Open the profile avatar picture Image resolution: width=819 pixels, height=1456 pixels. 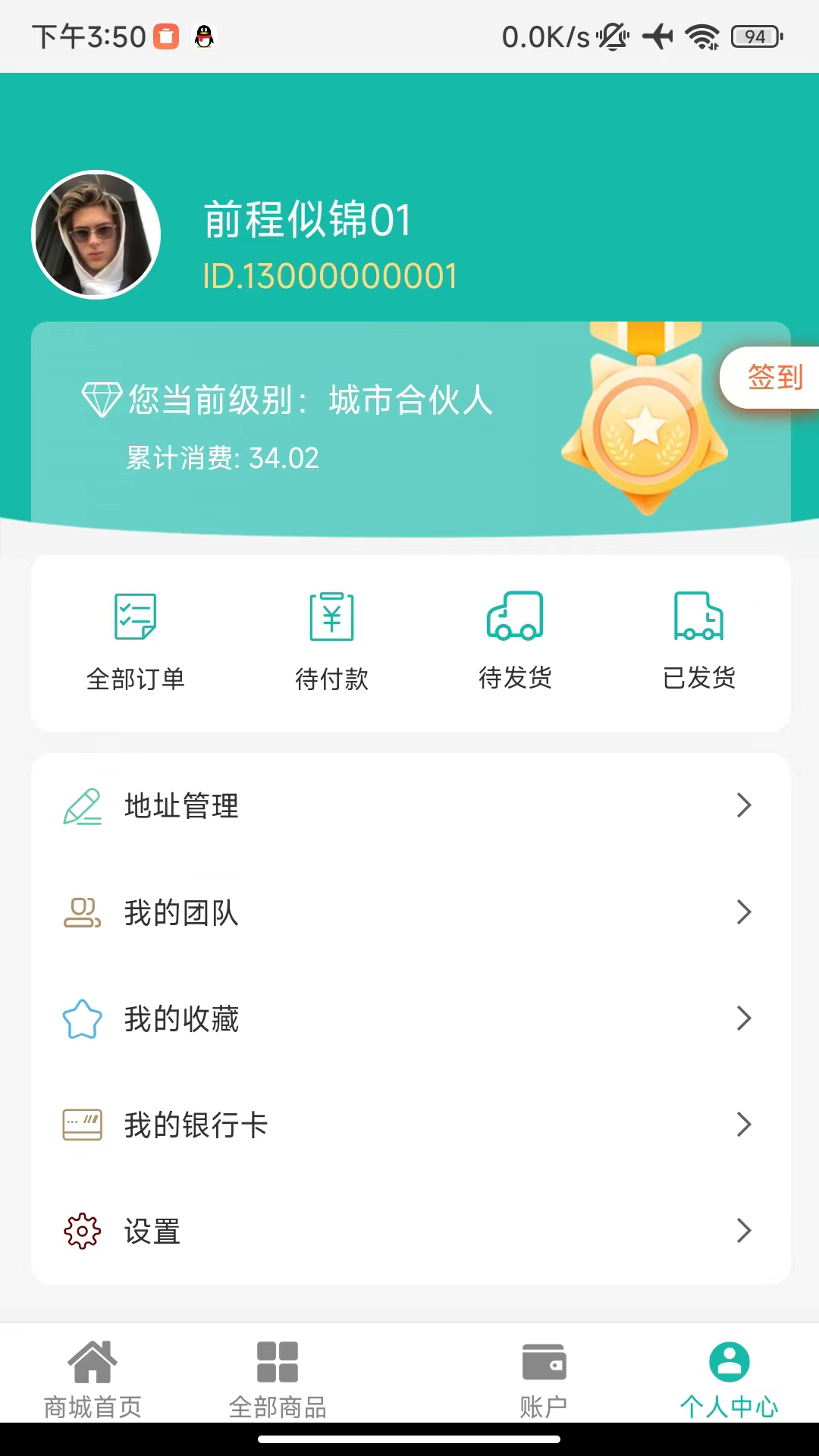point(96,235)
